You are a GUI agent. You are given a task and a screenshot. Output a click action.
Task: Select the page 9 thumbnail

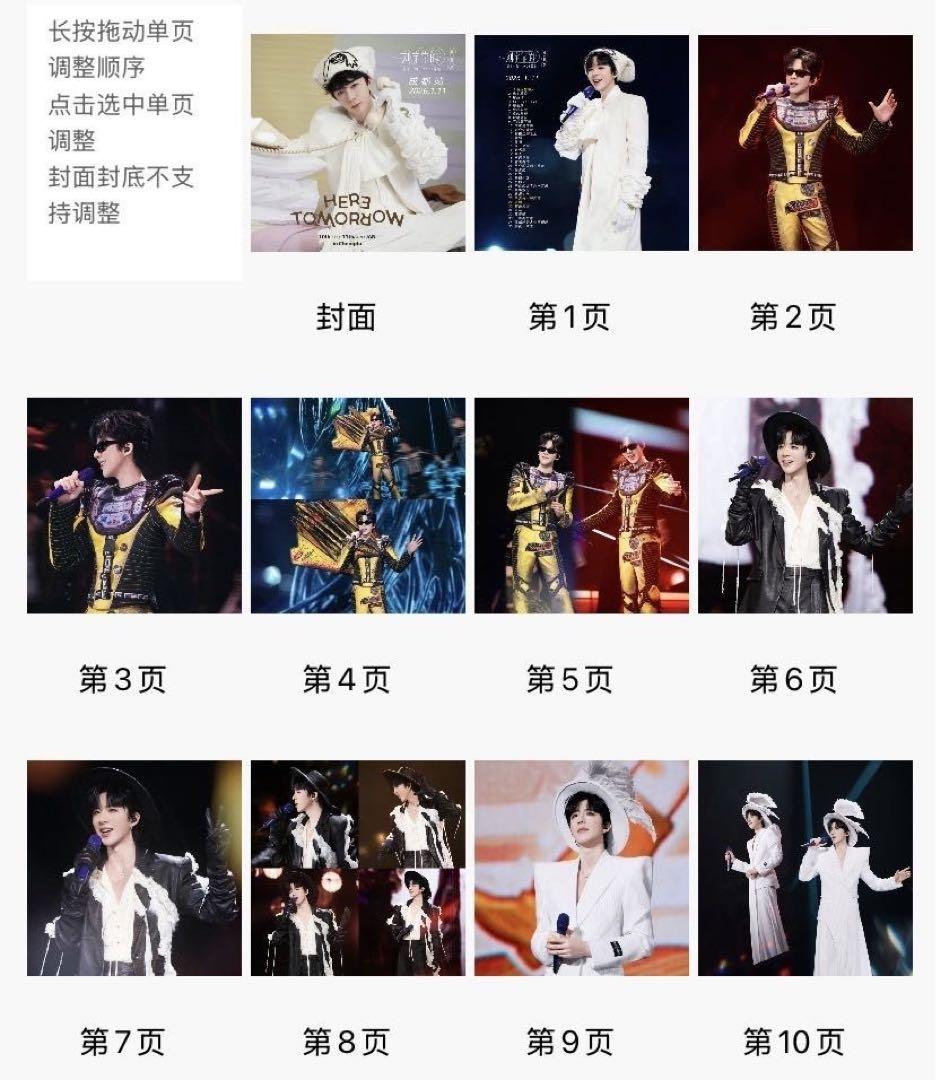pyautogui.click(x=581, y=868)
